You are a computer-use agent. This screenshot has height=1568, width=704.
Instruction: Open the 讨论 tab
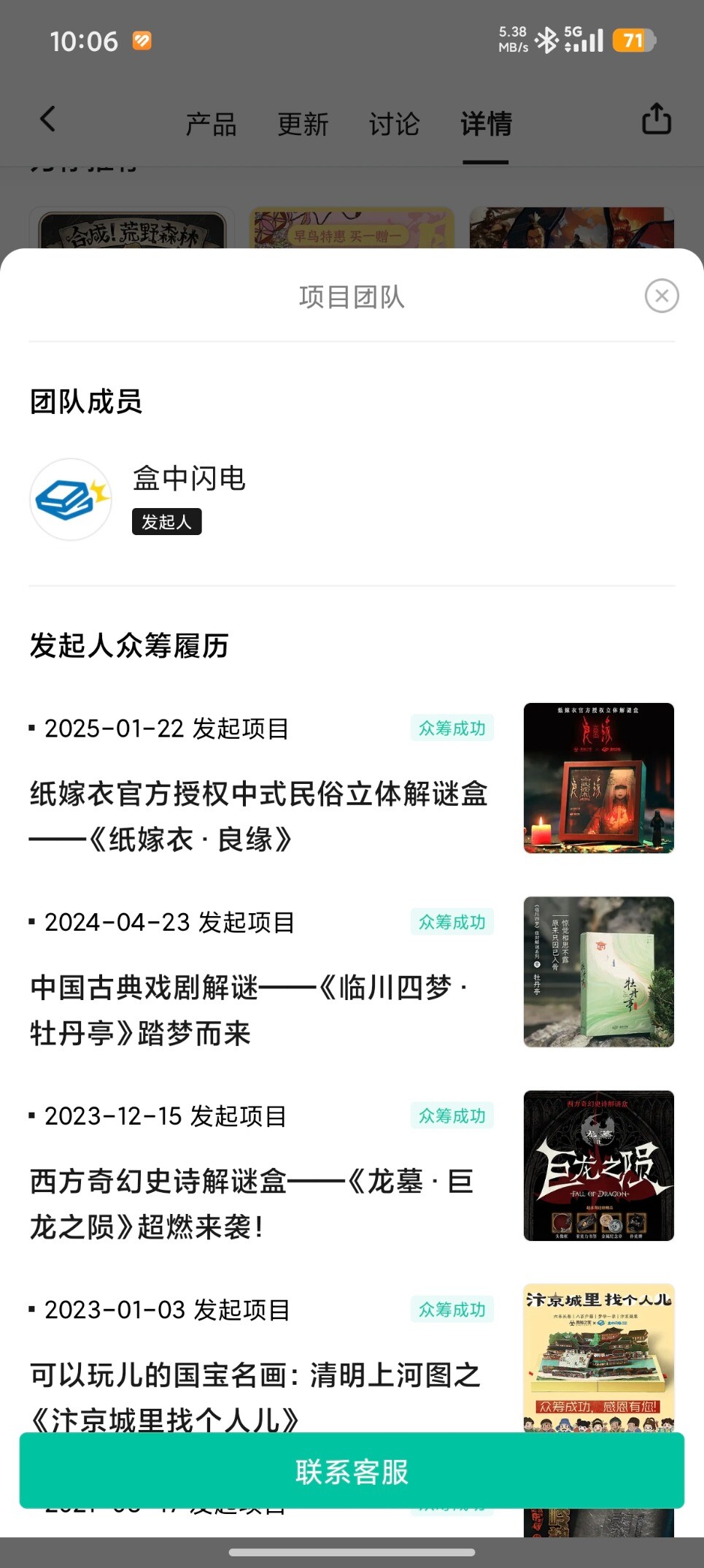pyautogui.click(x=394, y=124)
